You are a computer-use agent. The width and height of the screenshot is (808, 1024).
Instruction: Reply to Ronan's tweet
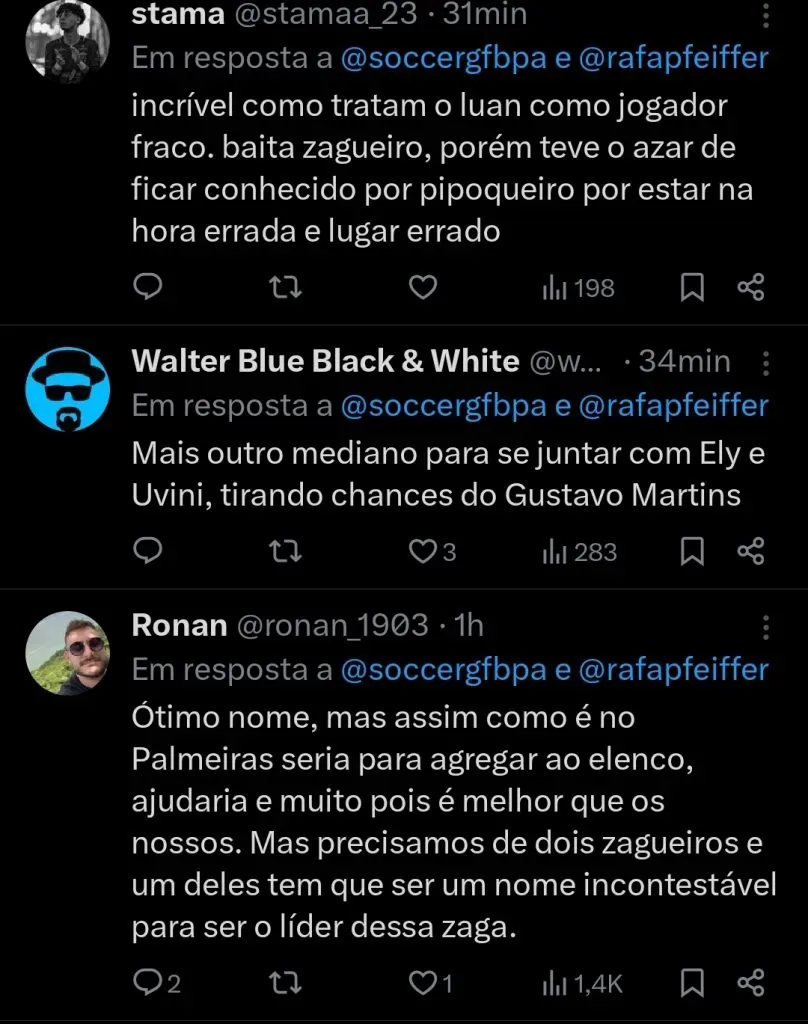pyautogui.click(x=148, y=983)
